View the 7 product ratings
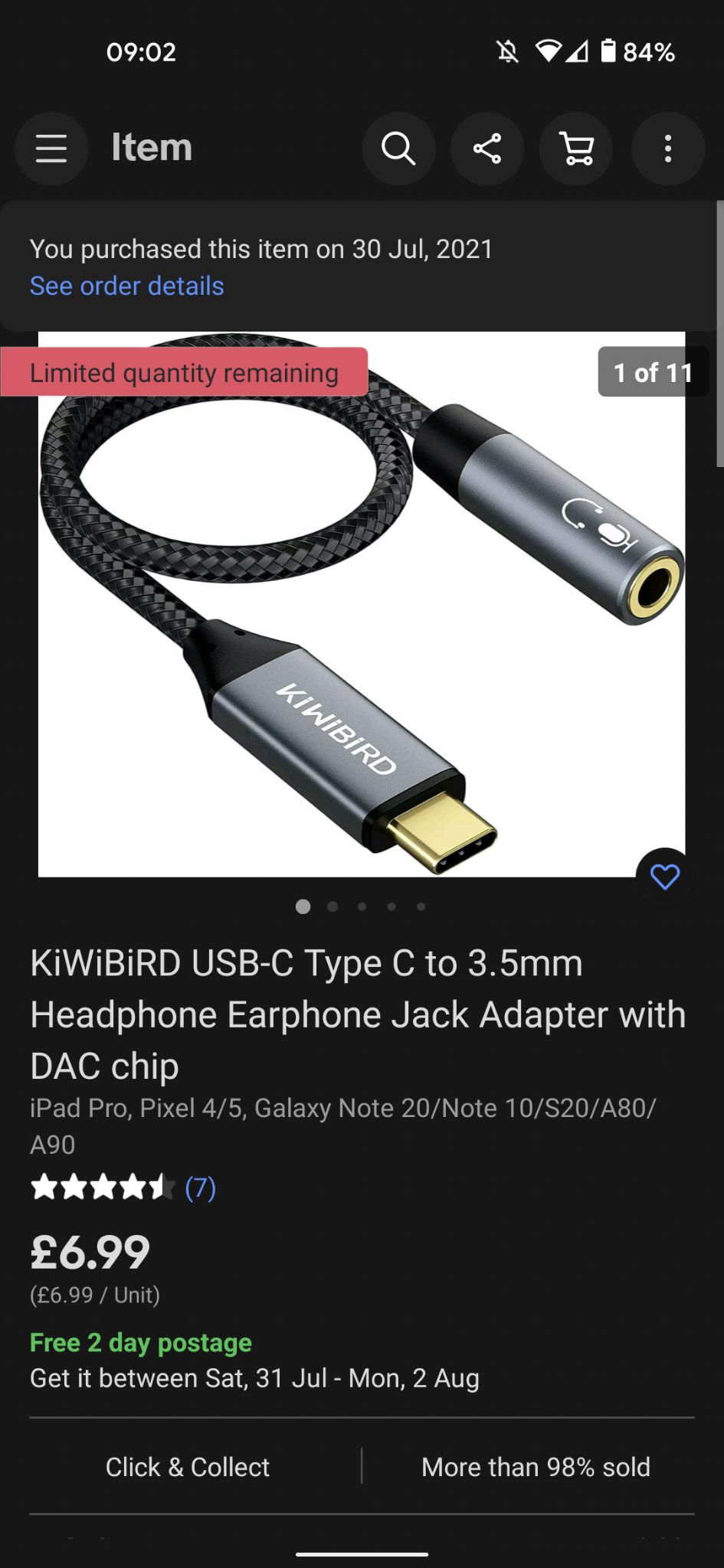The height and width of the screenshot is (1568, 724). [x=200, y=1187]
